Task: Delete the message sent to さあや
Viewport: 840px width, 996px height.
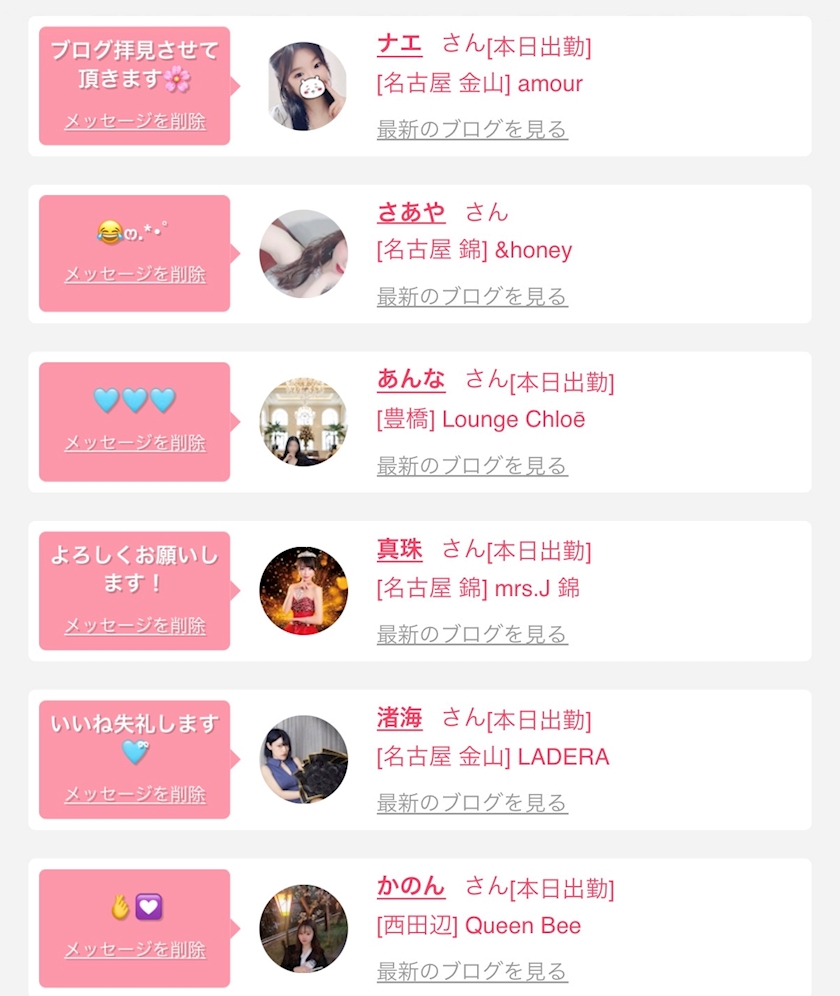Action: [x=135, y=274]
